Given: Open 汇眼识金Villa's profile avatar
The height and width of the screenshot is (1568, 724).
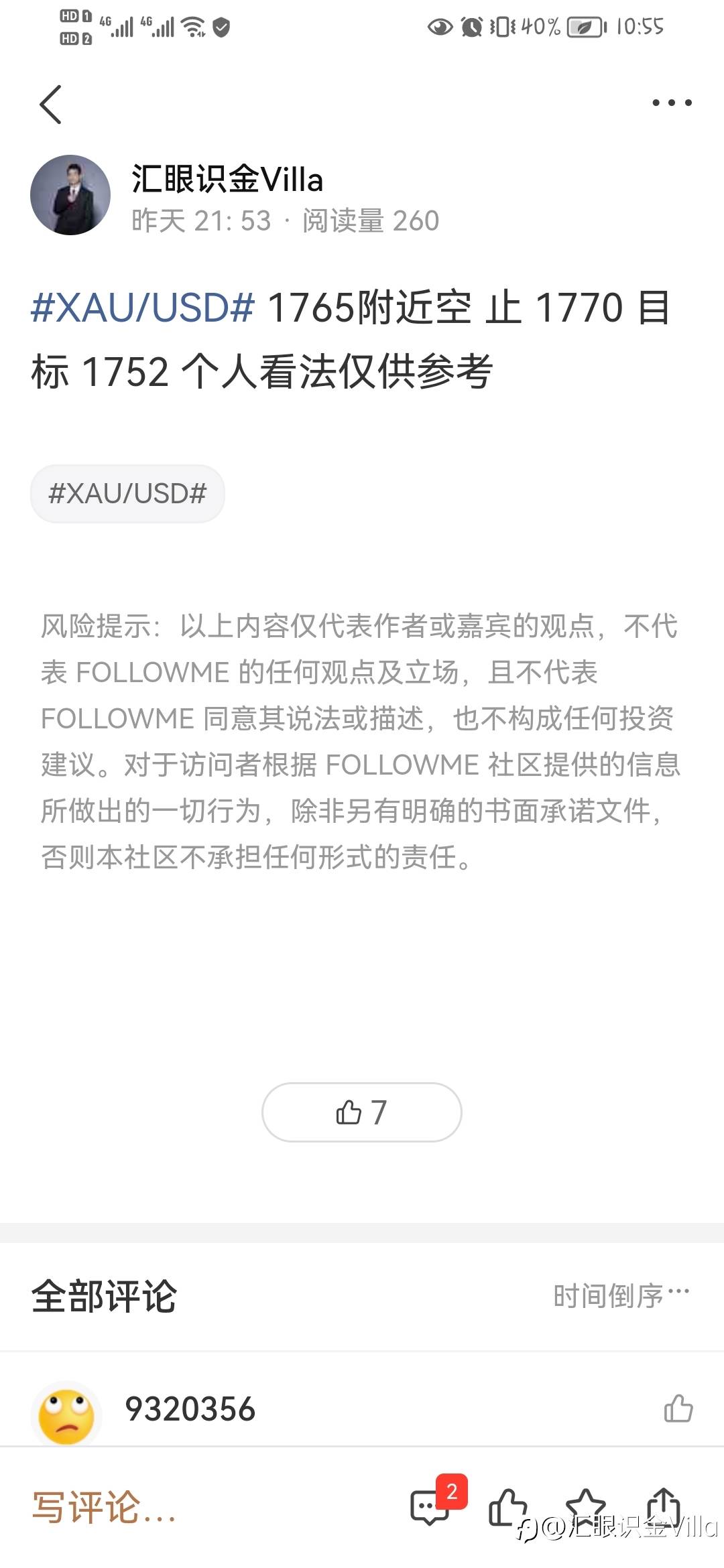Looking at the screenshot, I should point(70,195).
